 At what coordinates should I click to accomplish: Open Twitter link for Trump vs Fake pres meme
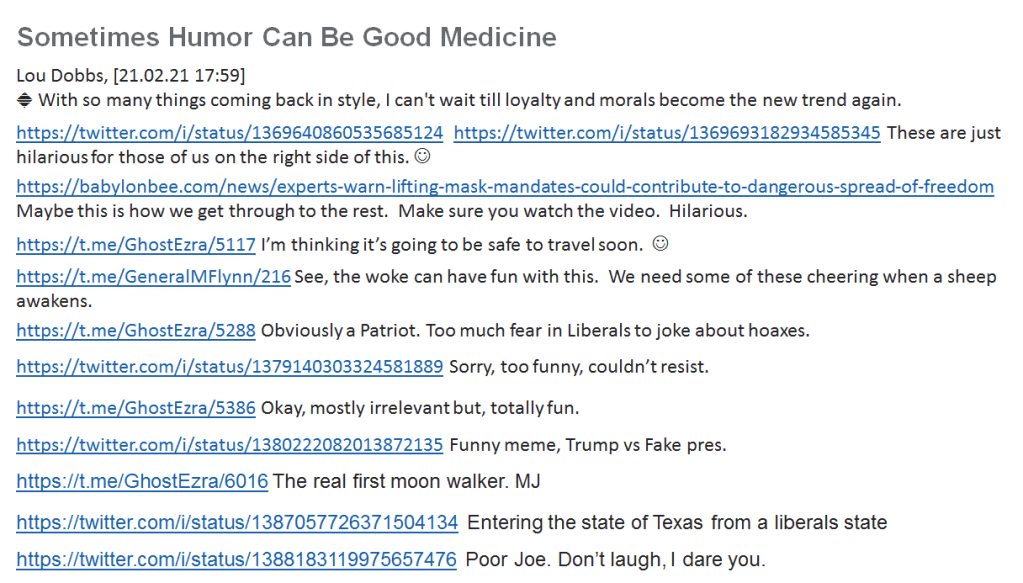coord(229,445)
